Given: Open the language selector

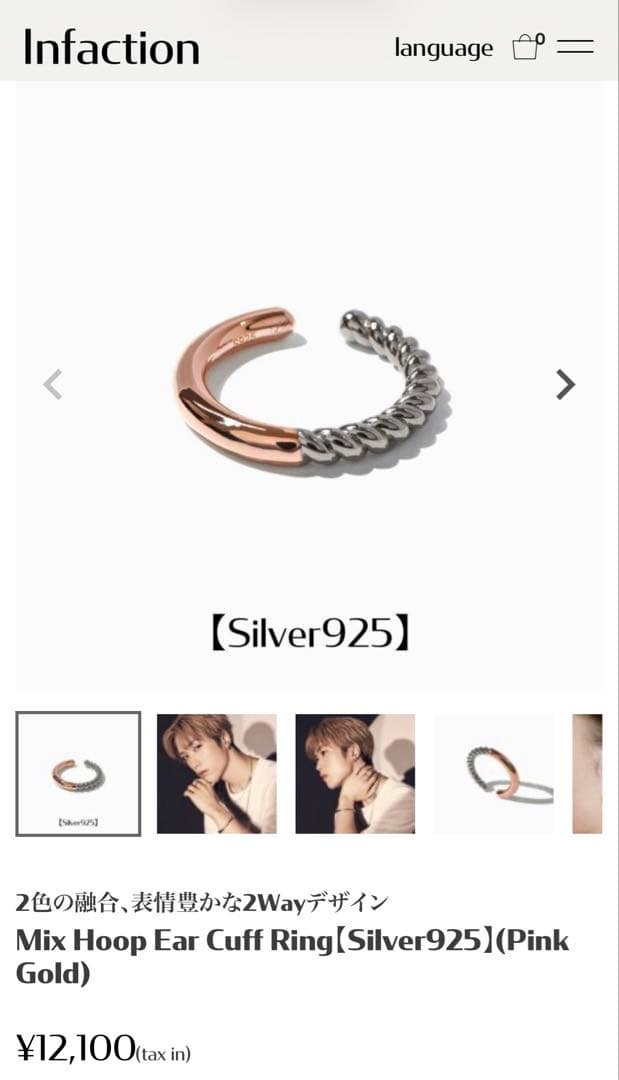Looking at the screenshot, I should click(x=443, y=48).
